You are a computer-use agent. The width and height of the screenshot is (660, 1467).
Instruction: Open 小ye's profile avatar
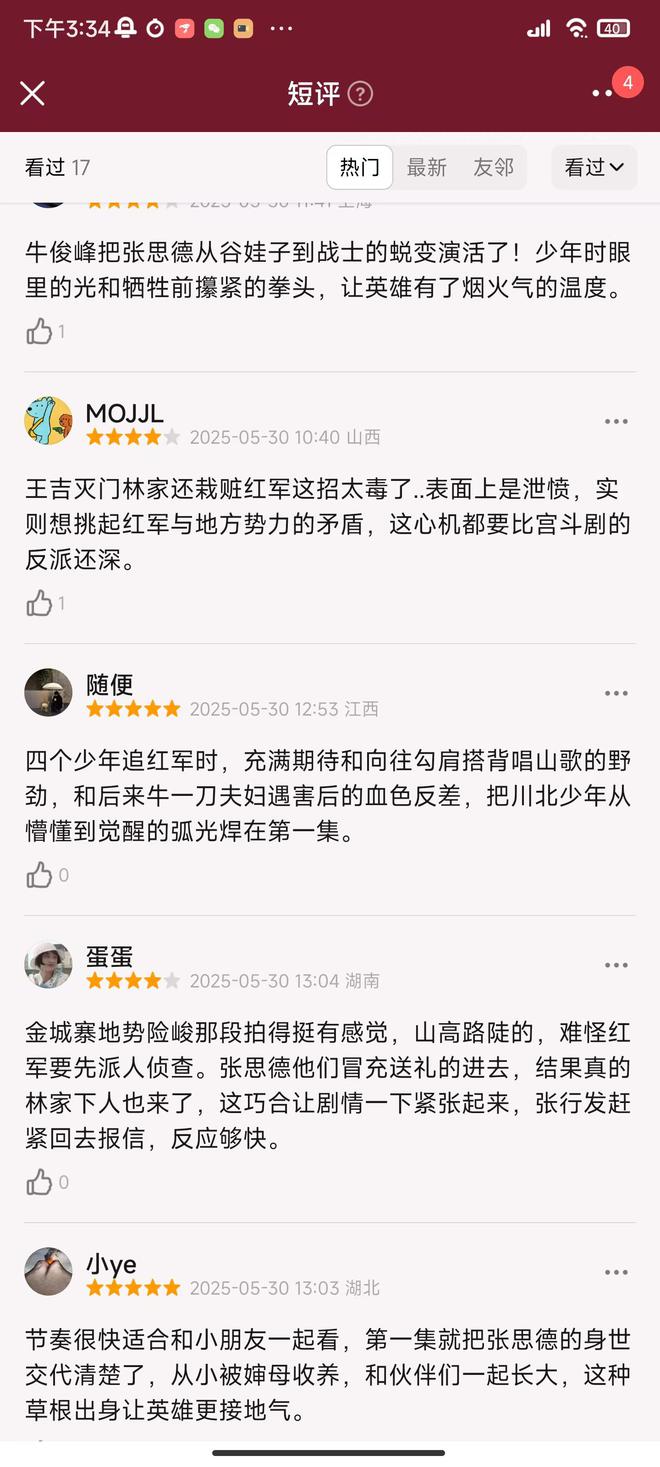coord(48,1272)
